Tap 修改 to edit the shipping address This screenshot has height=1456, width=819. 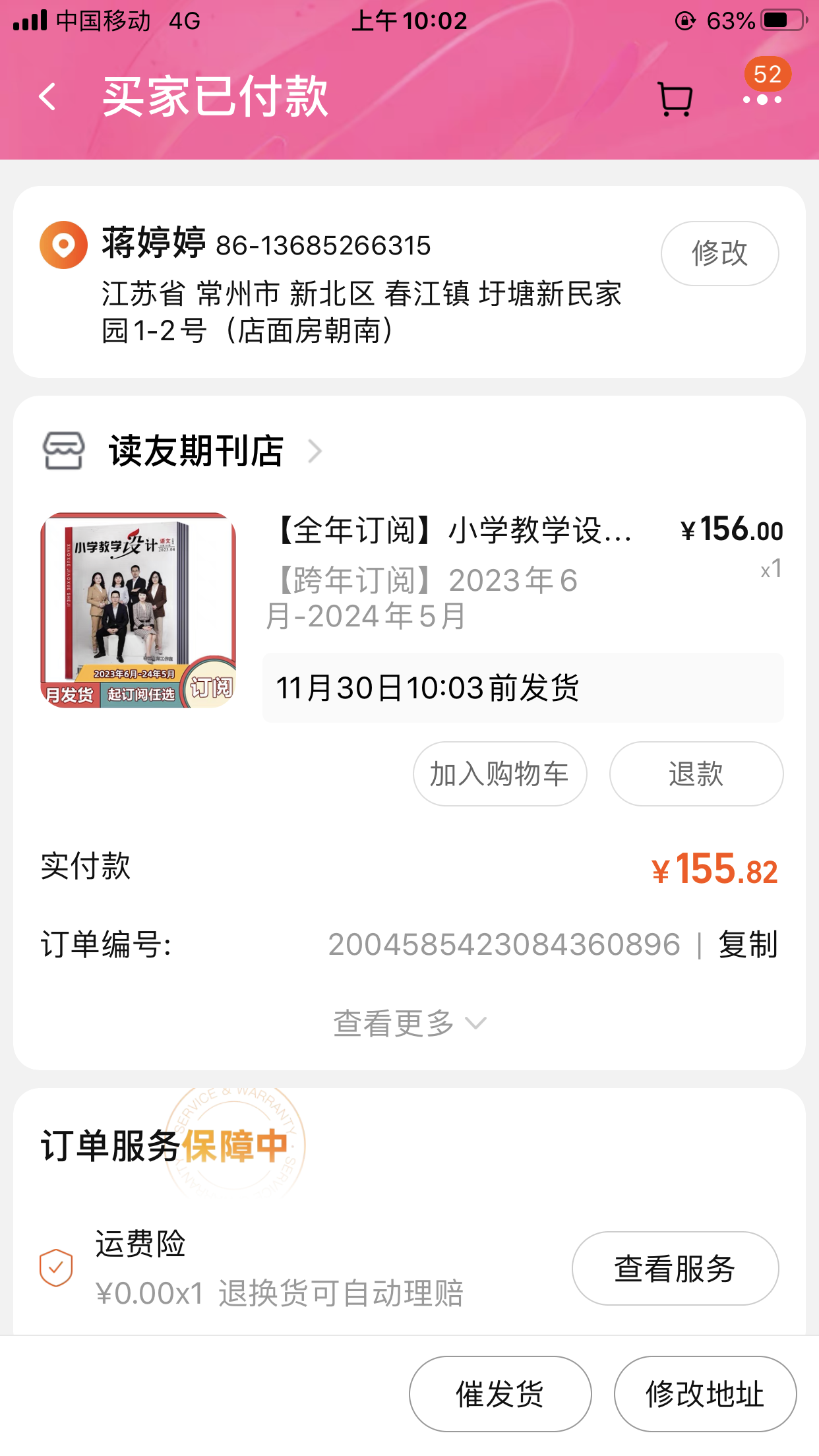point(720,253)
